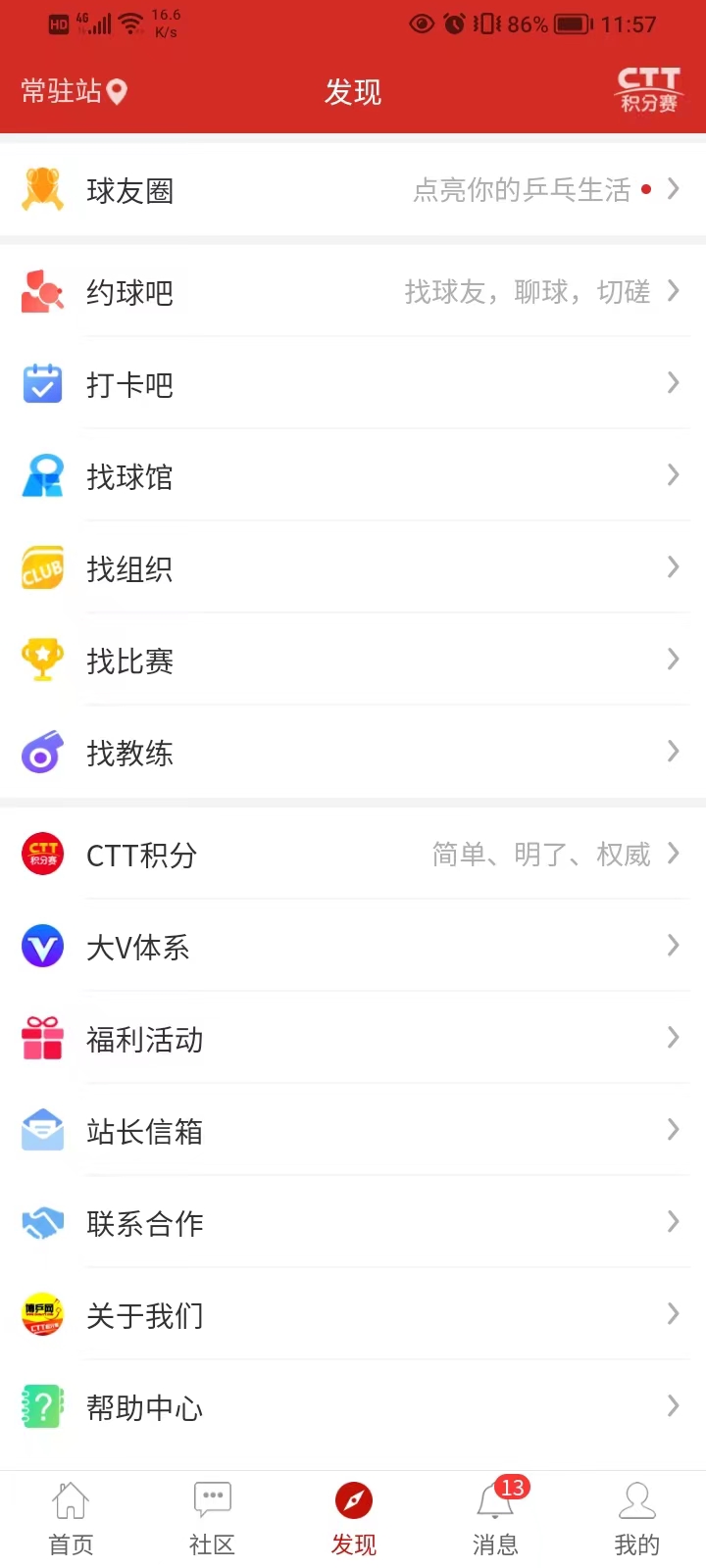Tap the 找比赛 trophy cup icon
The image size is (706, 1568).
click(x=41, y=660)
